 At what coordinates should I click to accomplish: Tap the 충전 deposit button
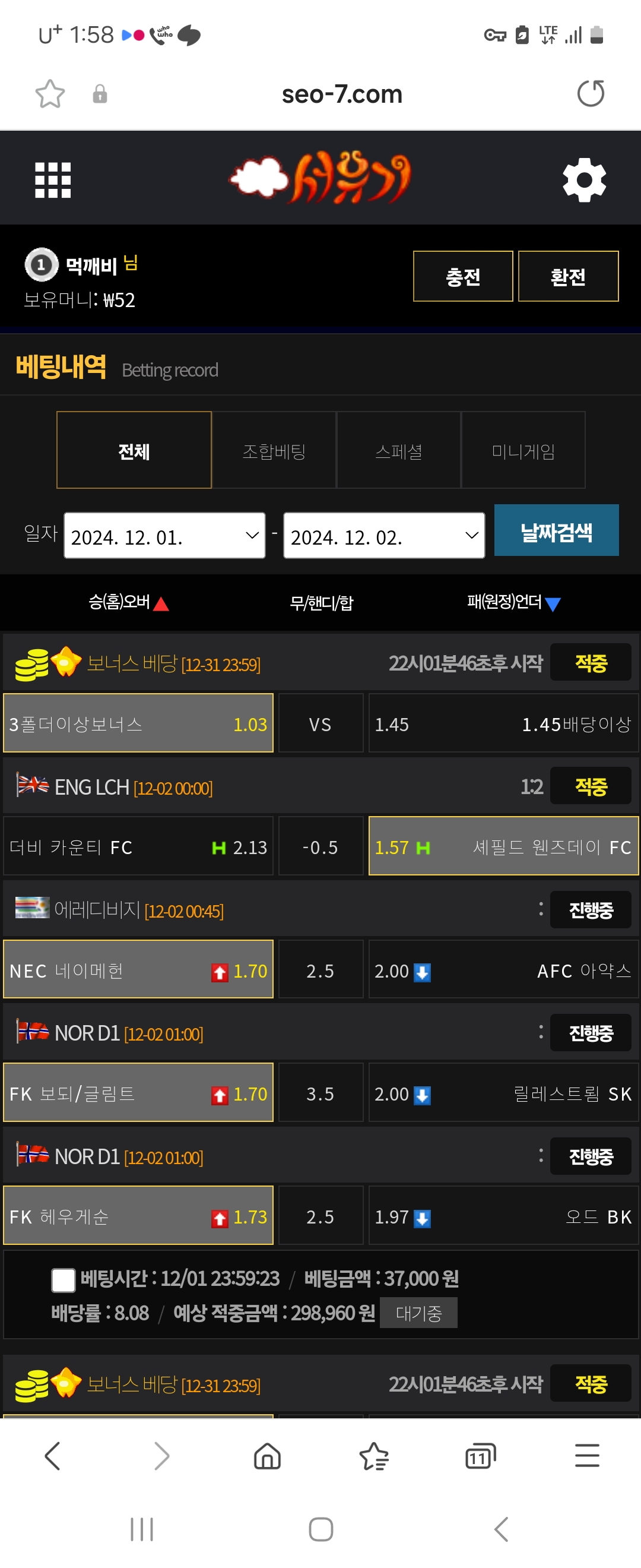(463, 276)
